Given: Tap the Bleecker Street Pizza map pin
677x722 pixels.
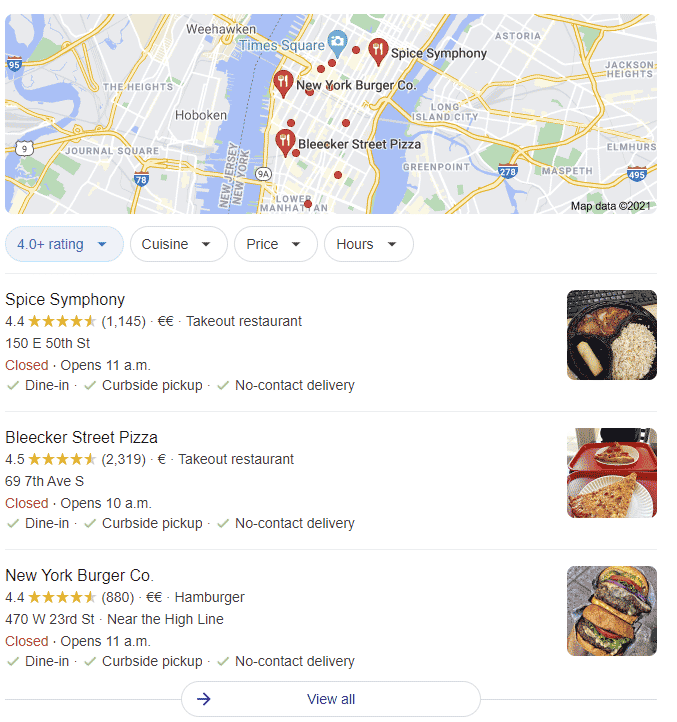Looking at the screenshot, I should coord(285,141).
